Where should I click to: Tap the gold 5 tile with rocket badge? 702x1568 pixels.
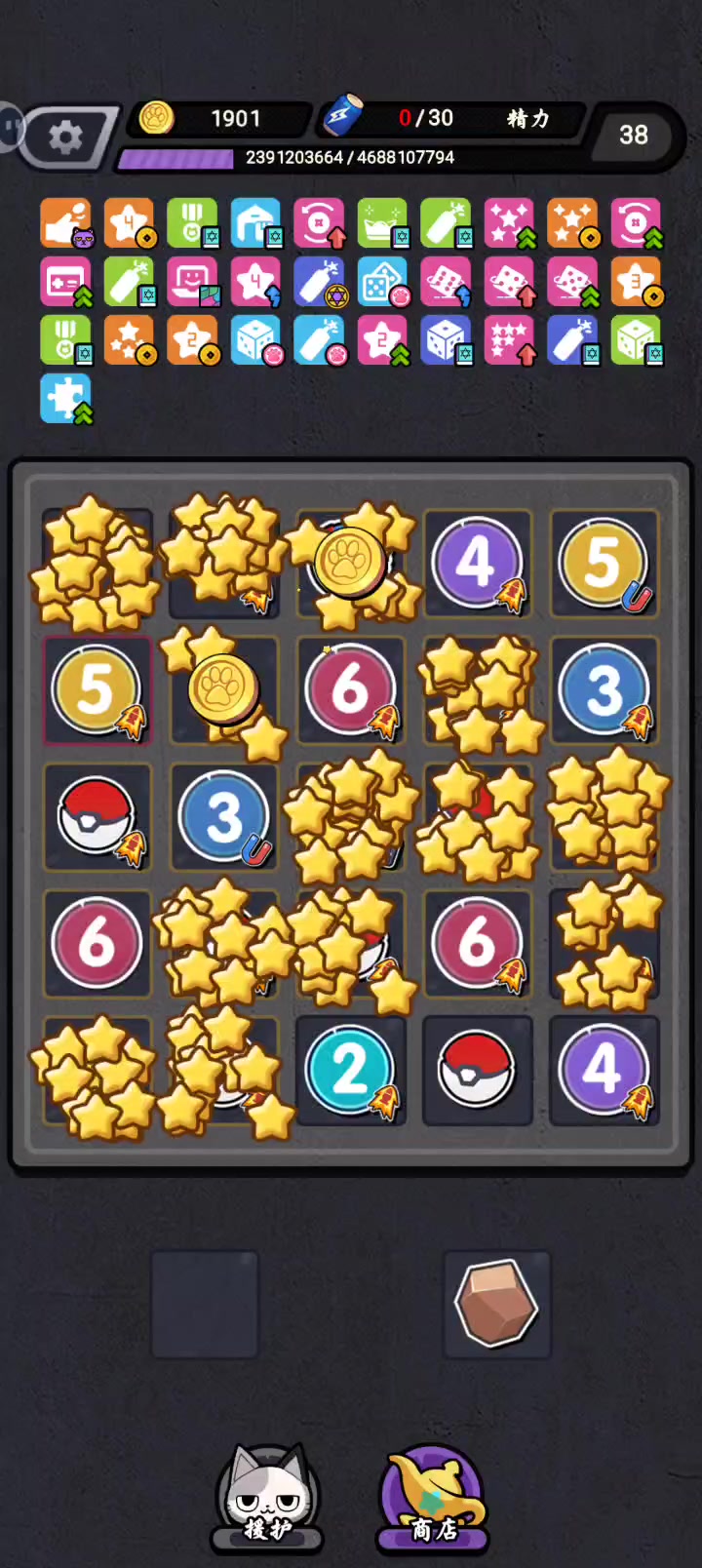tap(97, 689)
